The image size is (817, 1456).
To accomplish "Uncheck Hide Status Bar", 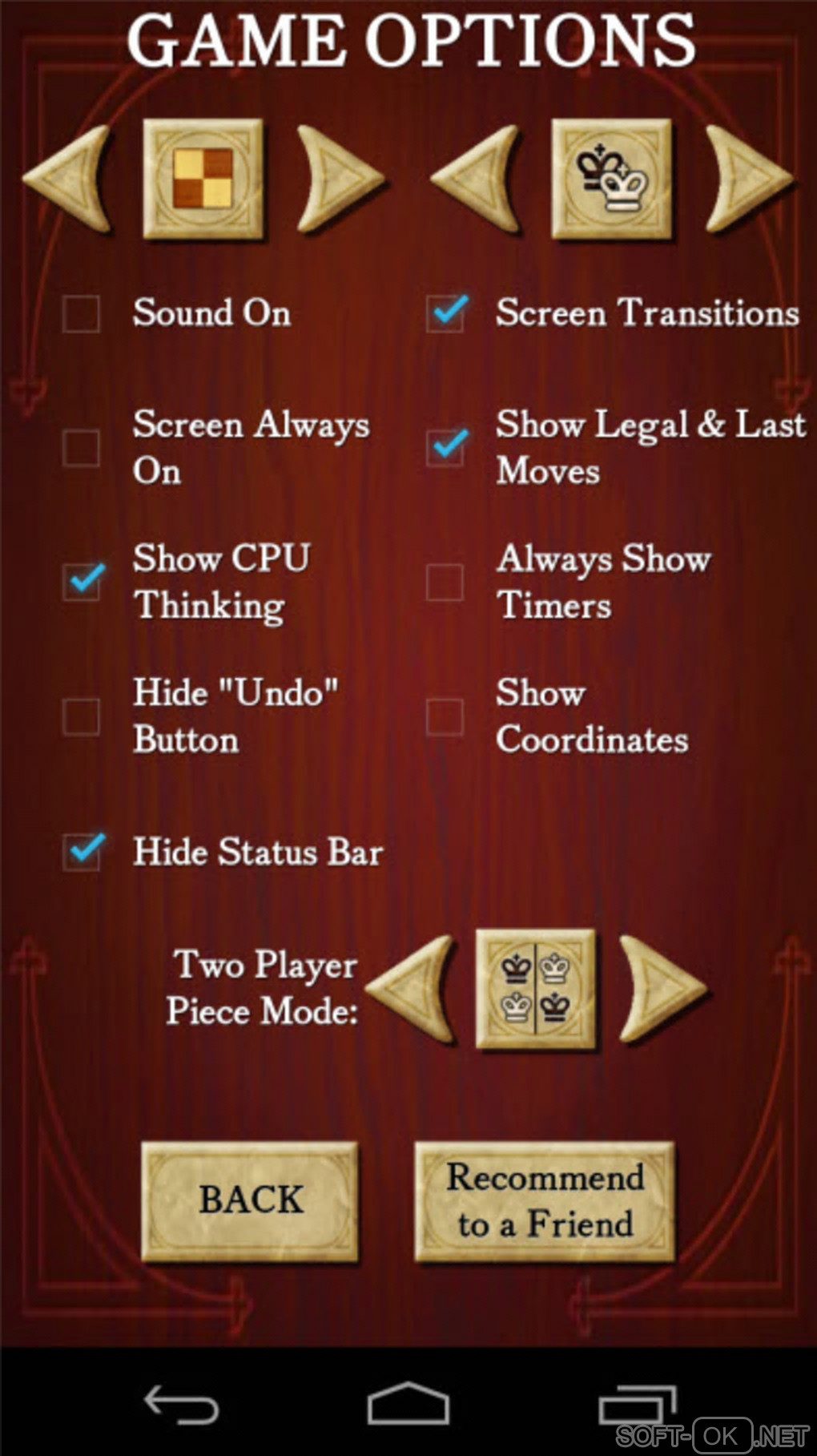I will tap(81, 852).
